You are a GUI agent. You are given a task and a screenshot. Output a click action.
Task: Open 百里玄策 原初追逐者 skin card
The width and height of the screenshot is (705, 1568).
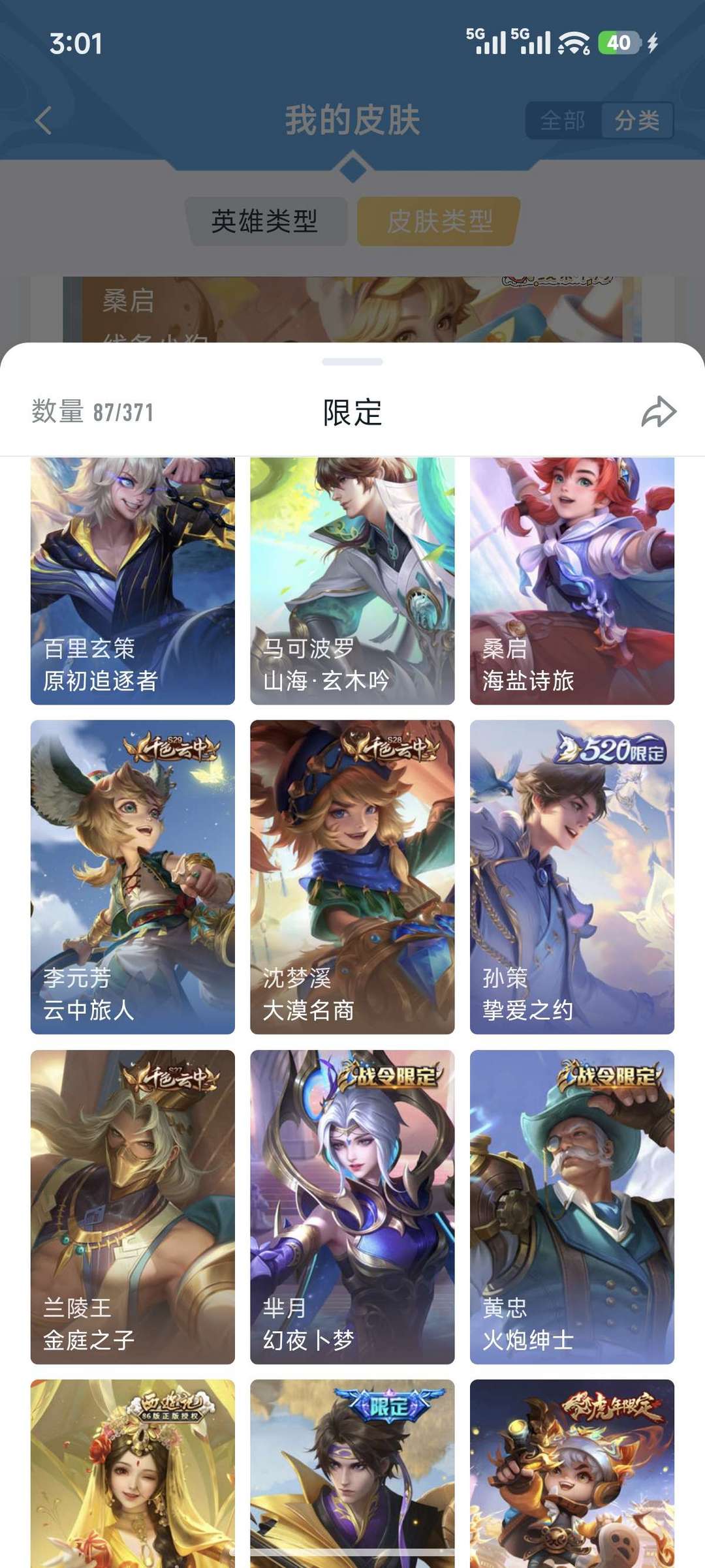133,581
